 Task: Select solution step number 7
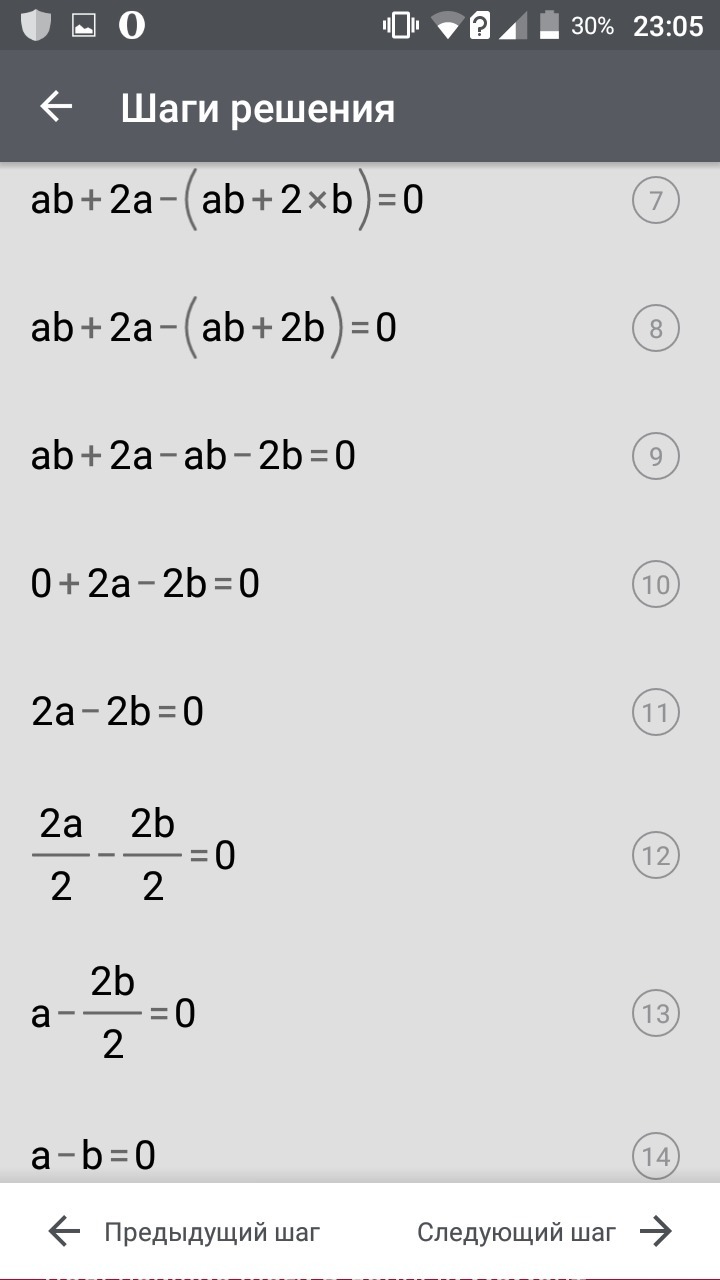[x=360, y=201]
